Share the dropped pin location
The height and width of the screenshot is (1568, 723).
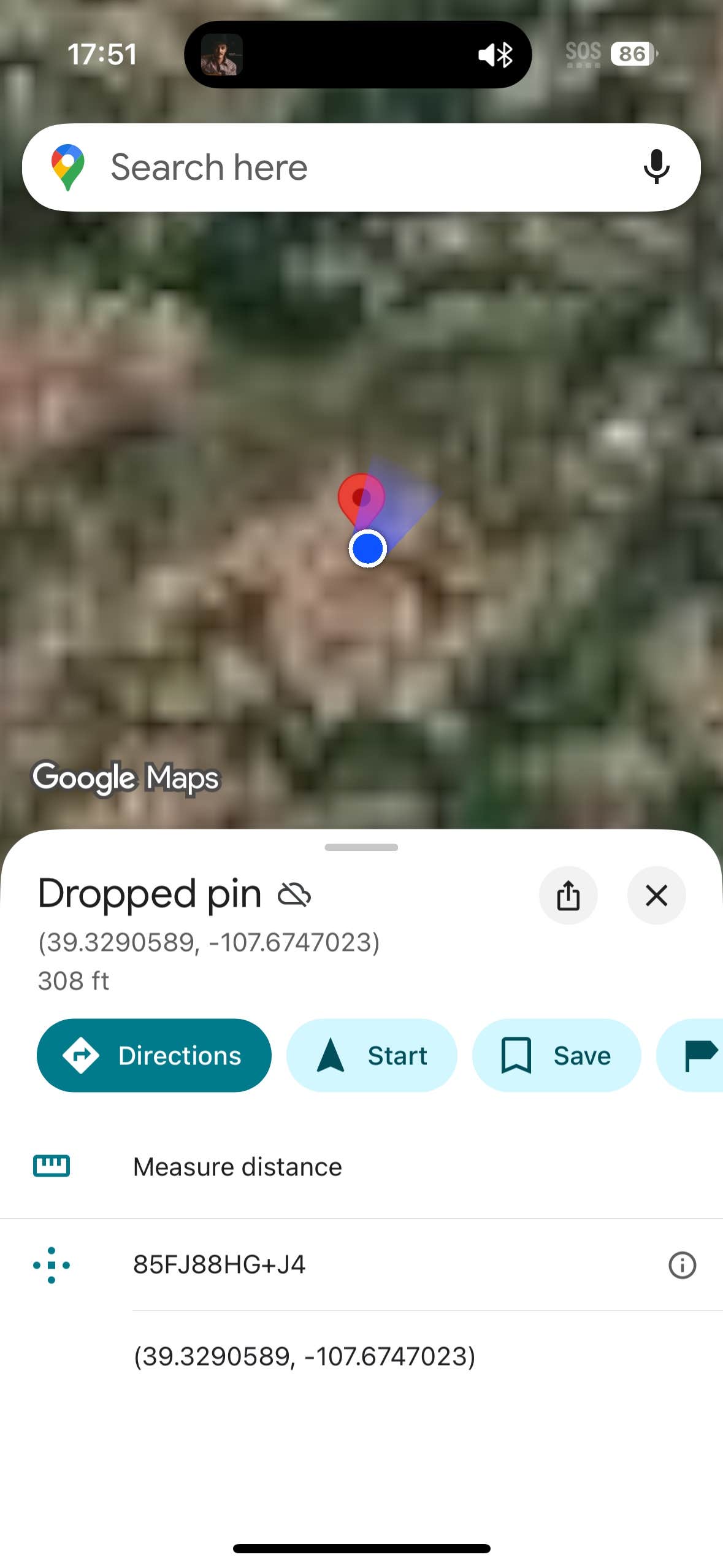(568, 896)
